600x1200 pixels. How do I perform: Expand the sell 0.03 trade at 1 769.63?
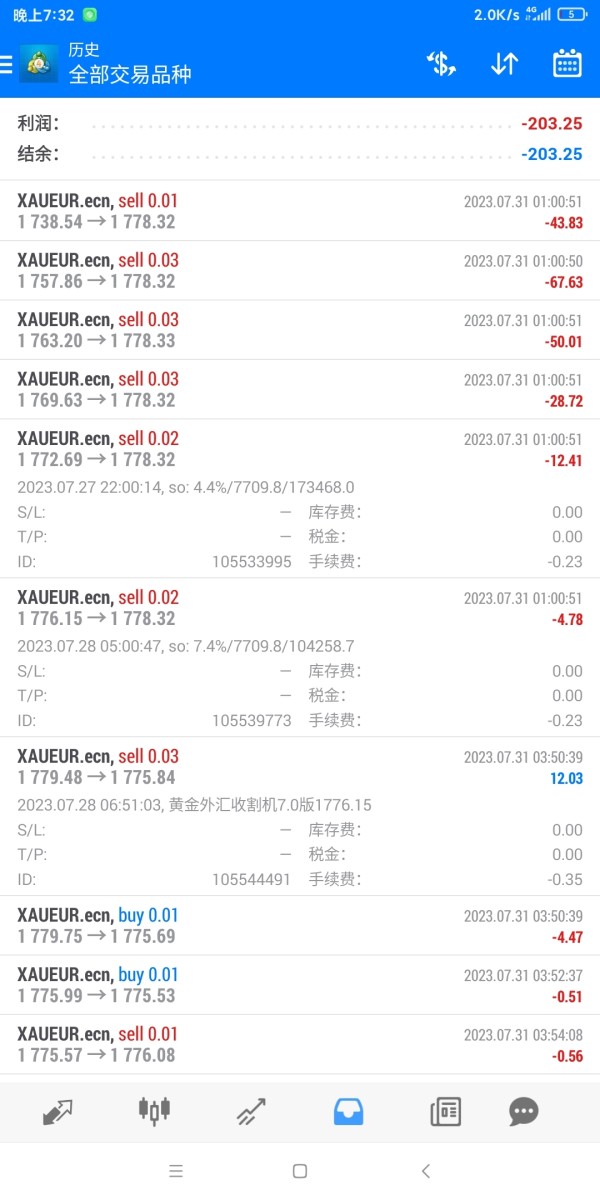point(300,389)
